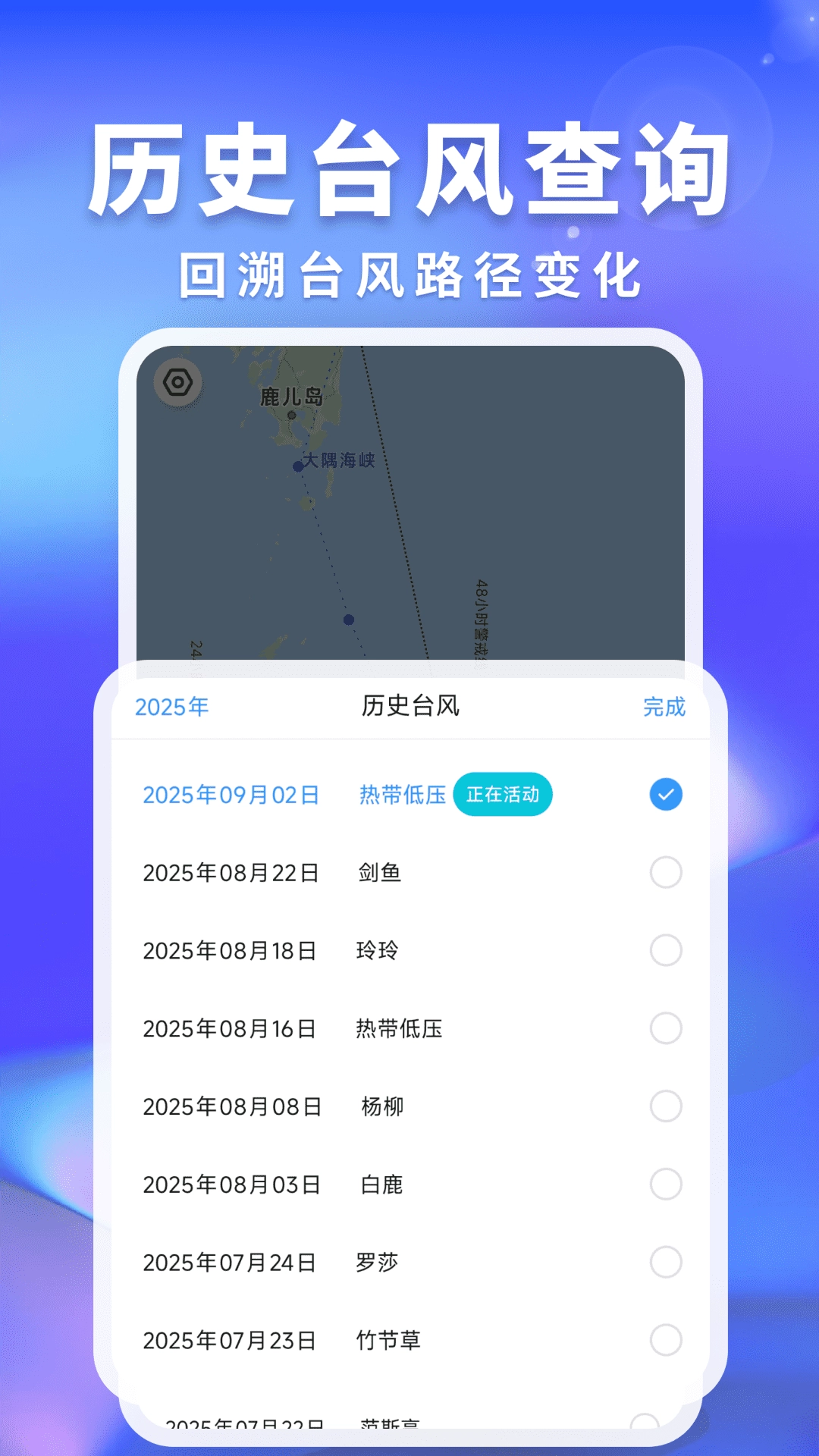This screenshot has width=819, height=1456.
Task: Click the blue checkmark icon next to 热带低压
Action: (665, 795)
